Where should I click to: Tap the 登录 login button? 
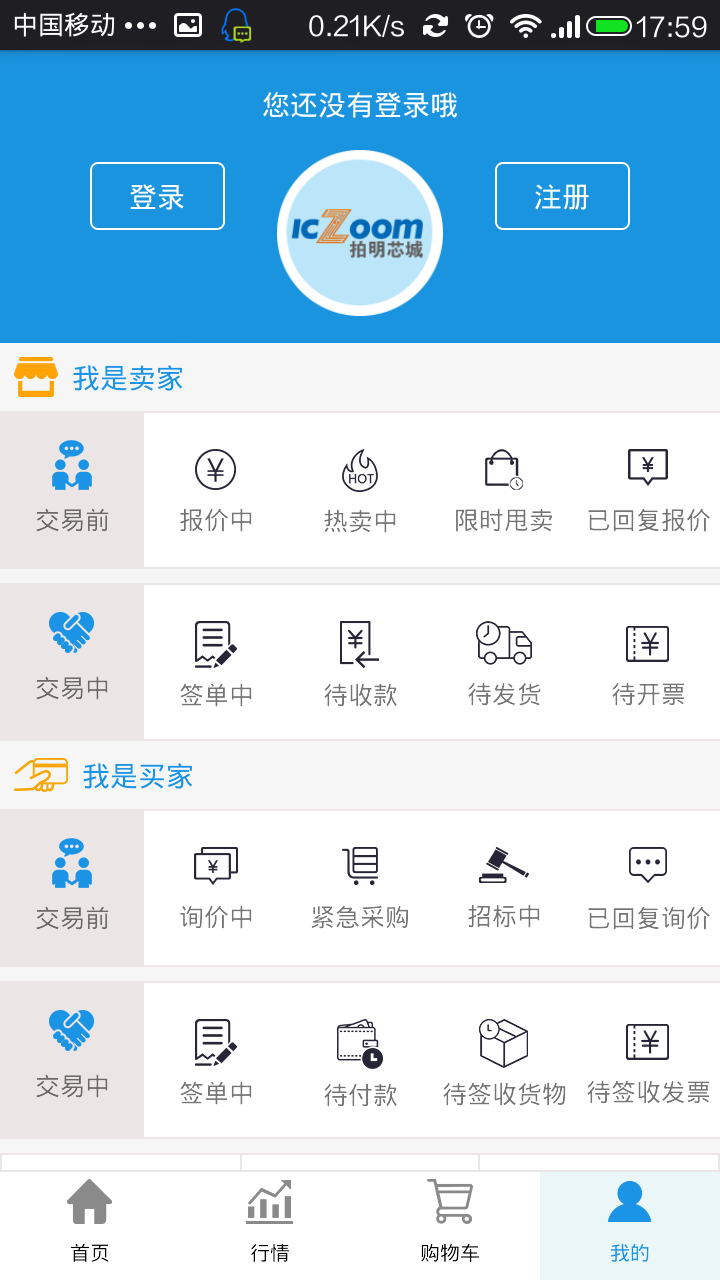point(157,196)
